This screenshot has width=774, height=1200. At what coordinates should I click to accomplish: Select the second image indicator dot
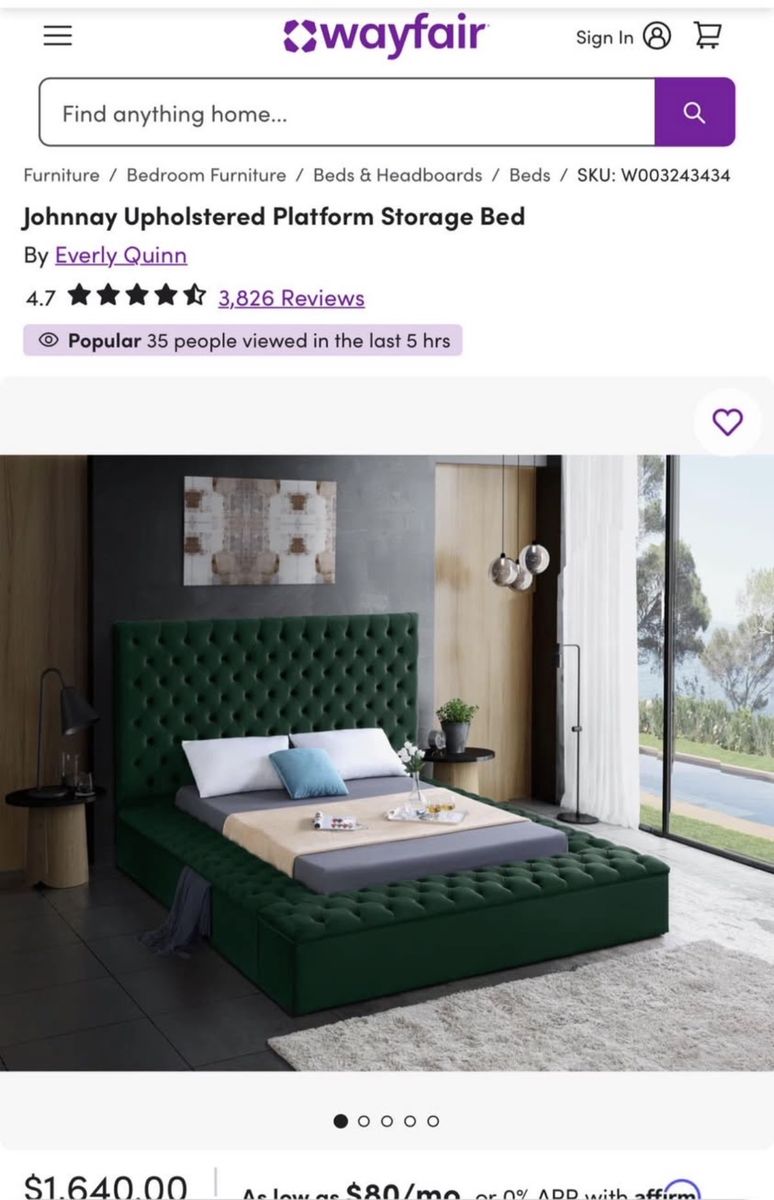364,1121
